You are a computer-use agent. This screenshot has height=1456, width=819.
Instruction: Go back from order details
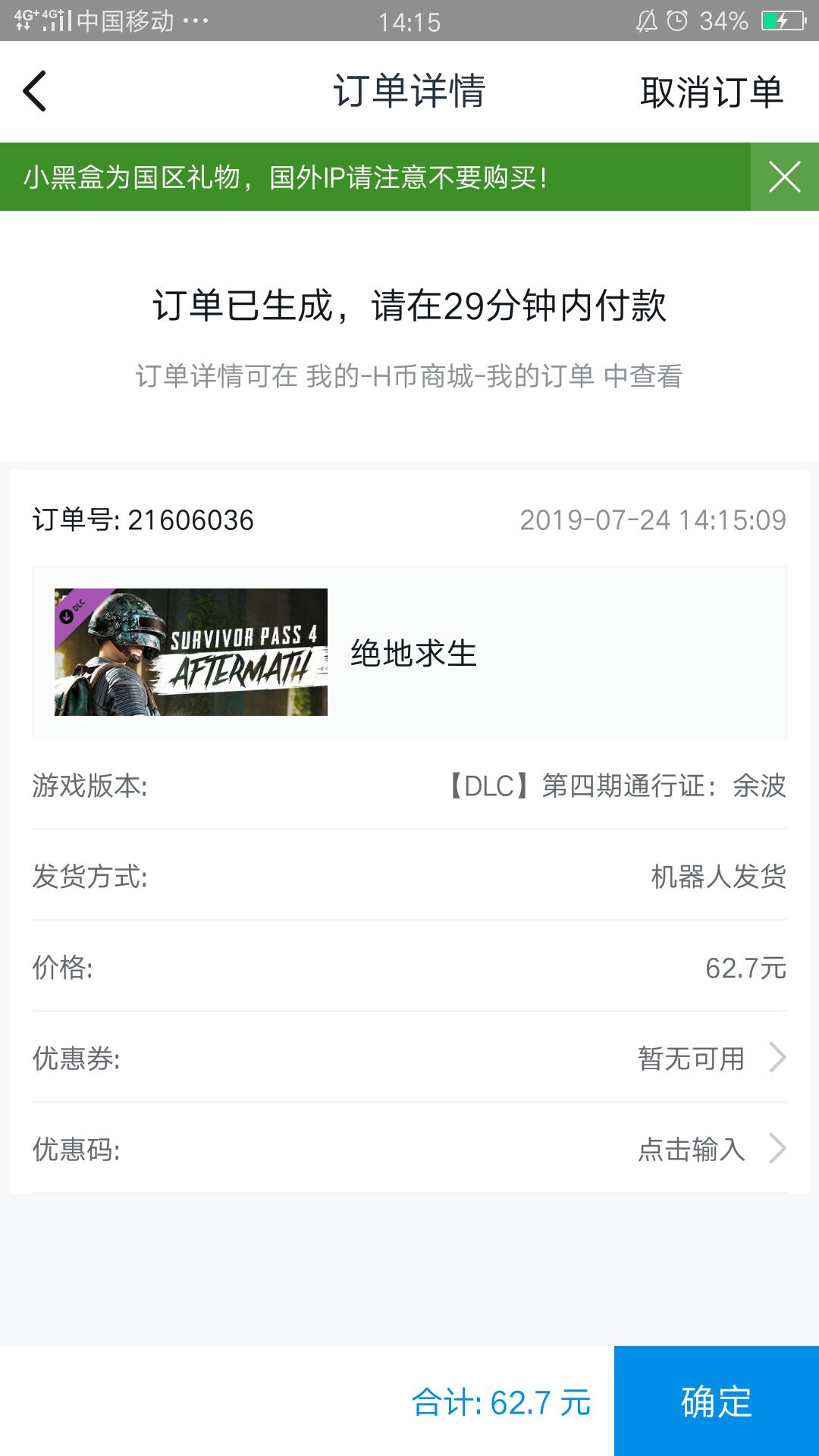pos(35,92)
